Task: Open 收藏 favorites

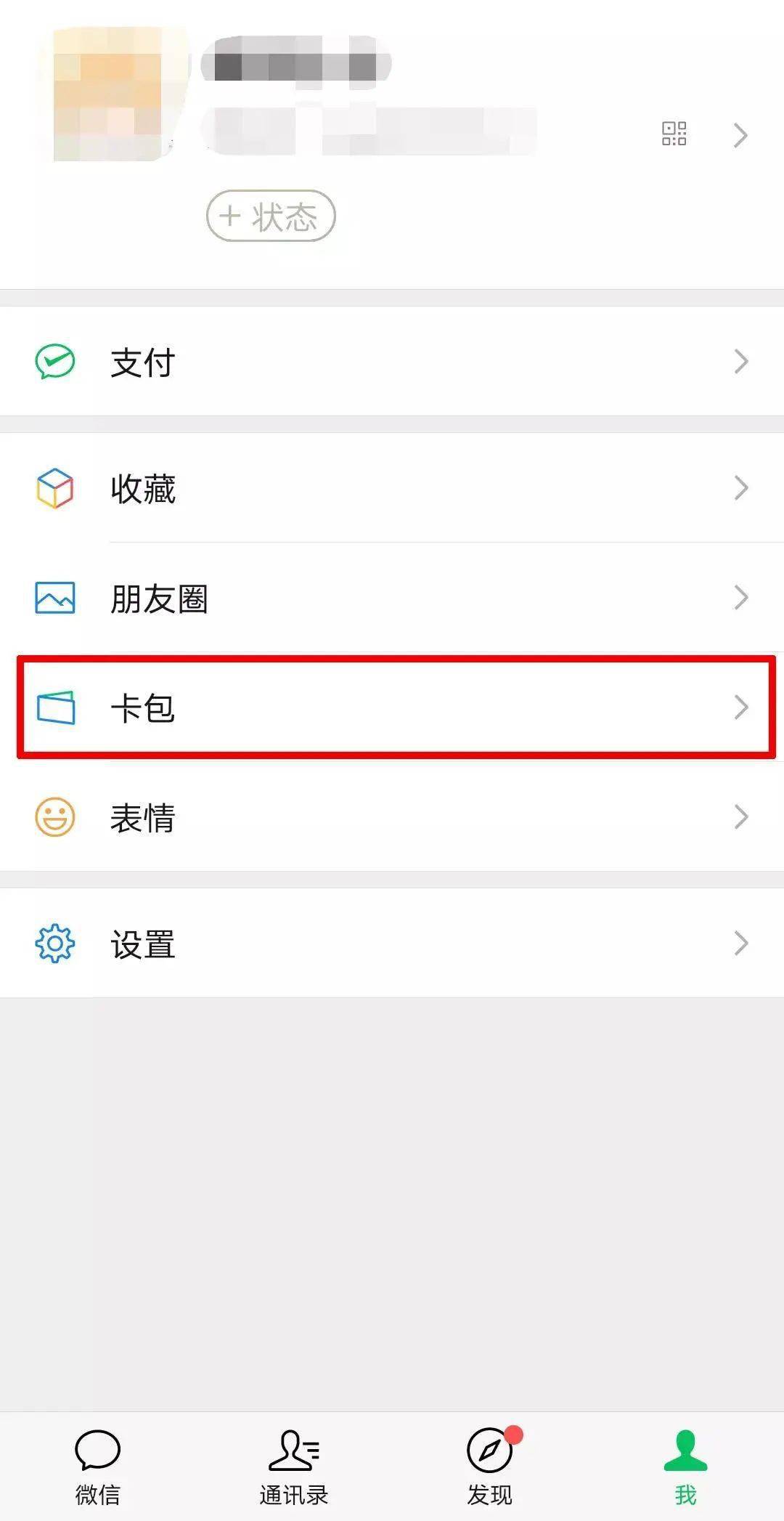Action: pos(392,488)
